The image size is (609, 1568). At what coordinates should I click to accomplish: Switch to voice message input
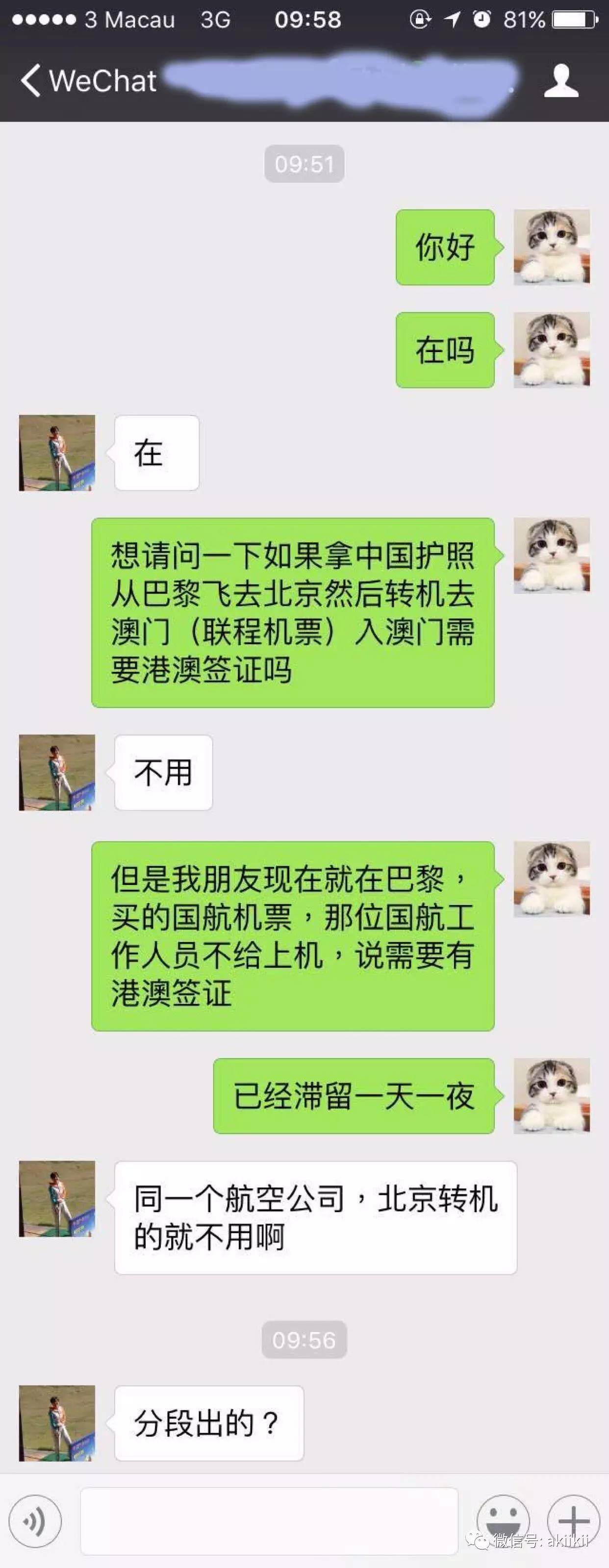pos(35,1522)
